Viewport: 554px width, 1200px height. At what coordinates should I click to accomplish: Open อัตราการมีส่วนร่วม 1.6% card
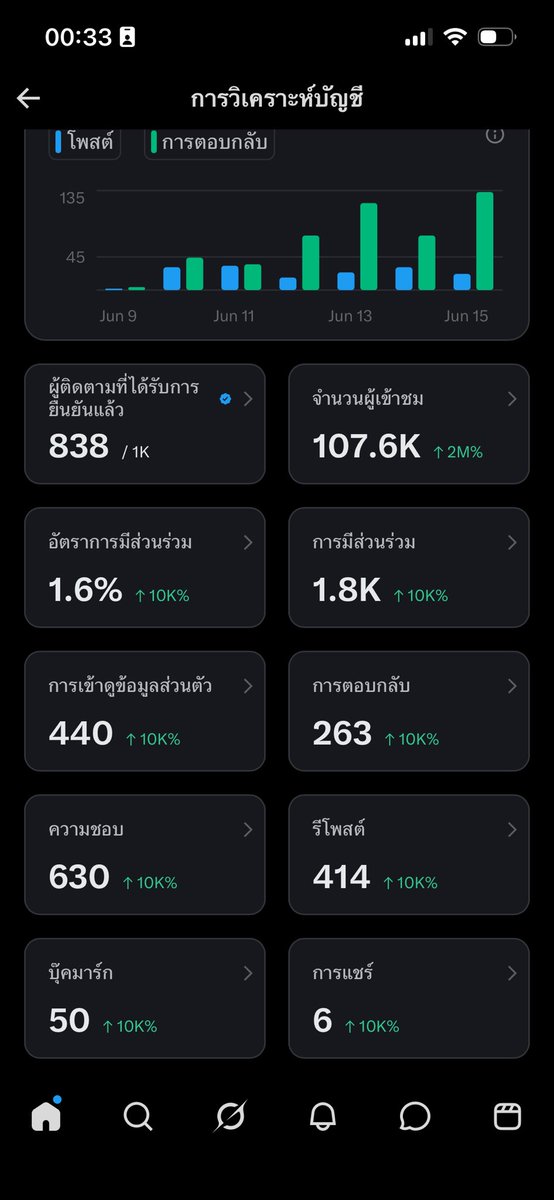(145, 567)
